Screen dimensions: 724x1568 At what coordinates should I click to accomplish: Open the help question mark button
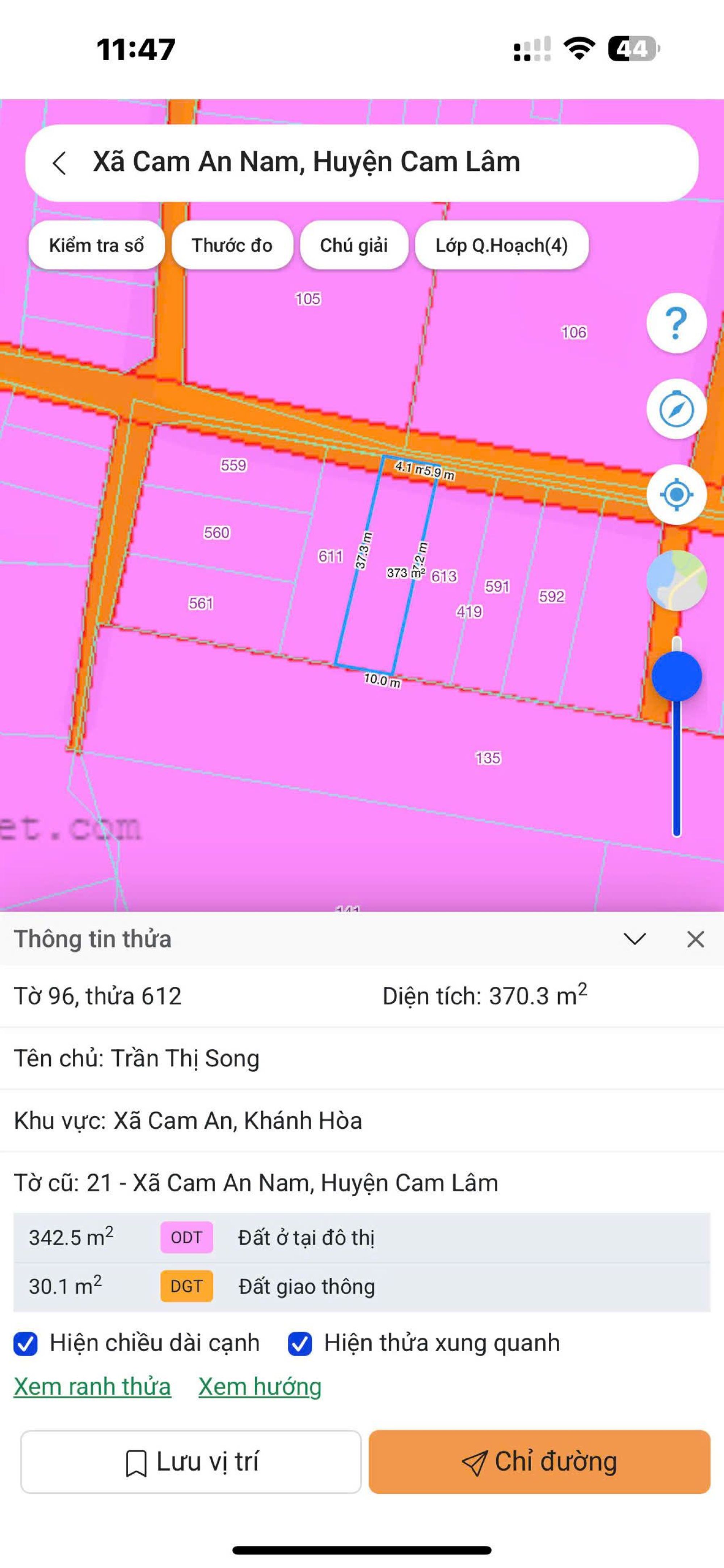[676, 323]
